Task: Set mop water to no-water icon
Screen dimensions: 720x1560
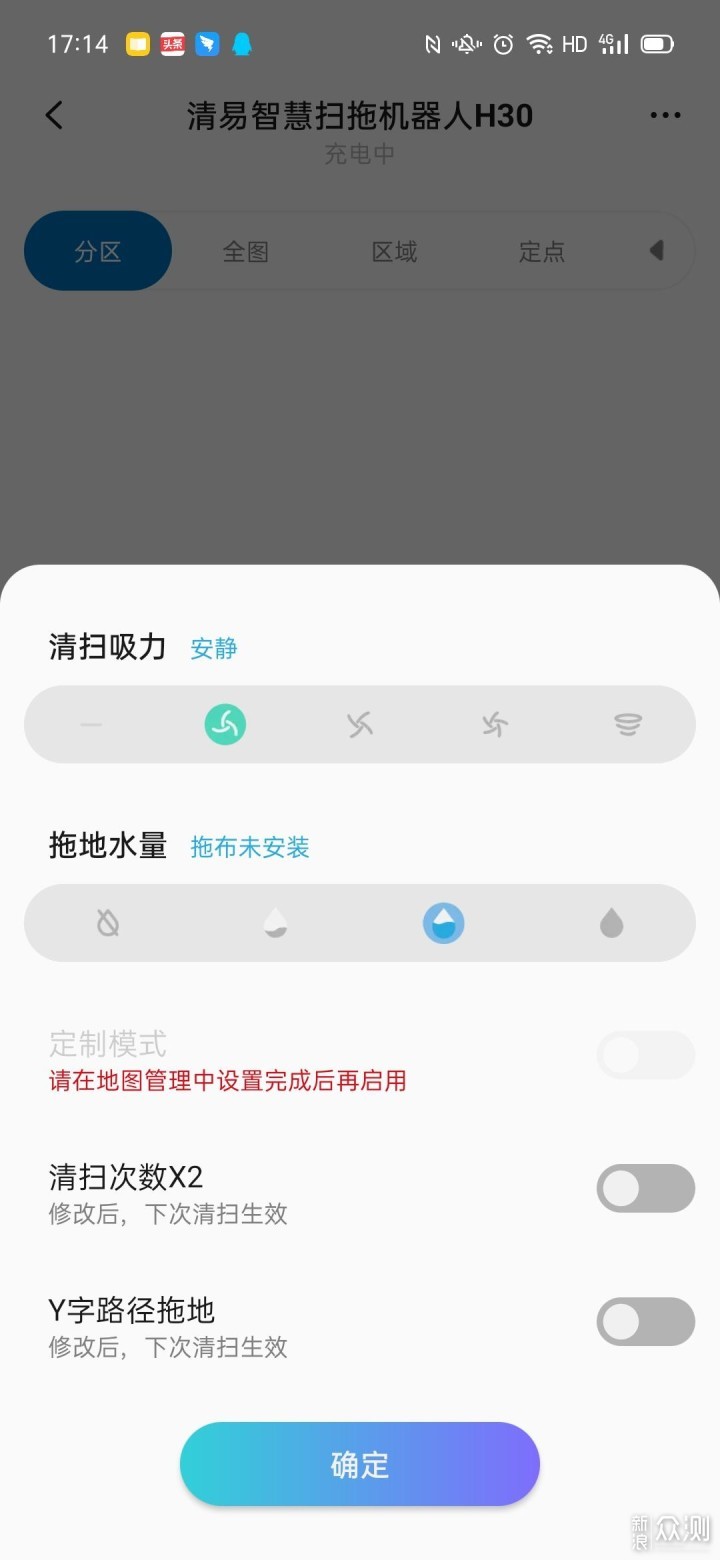Action: [x=108, y=922]
